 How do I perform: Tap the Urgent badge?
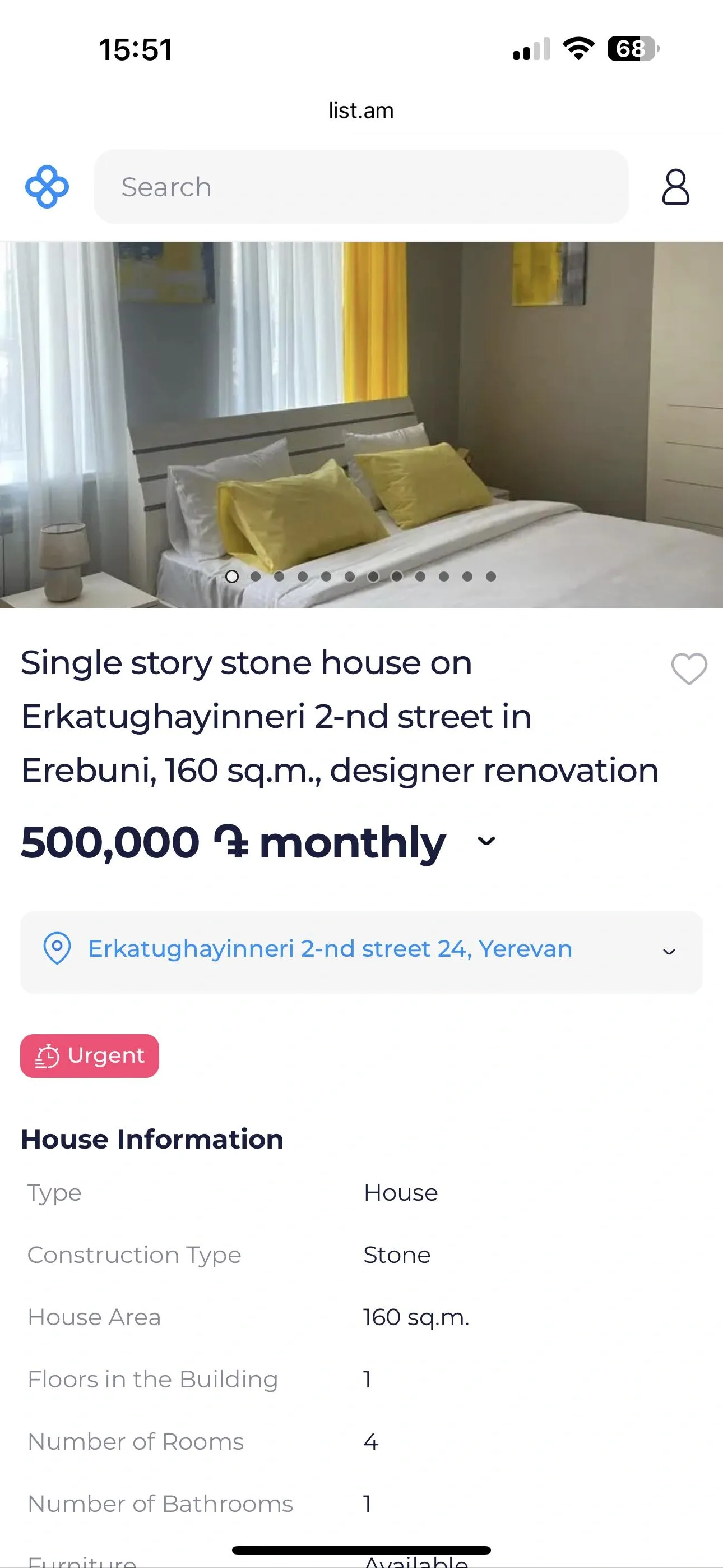[90, 1055]
